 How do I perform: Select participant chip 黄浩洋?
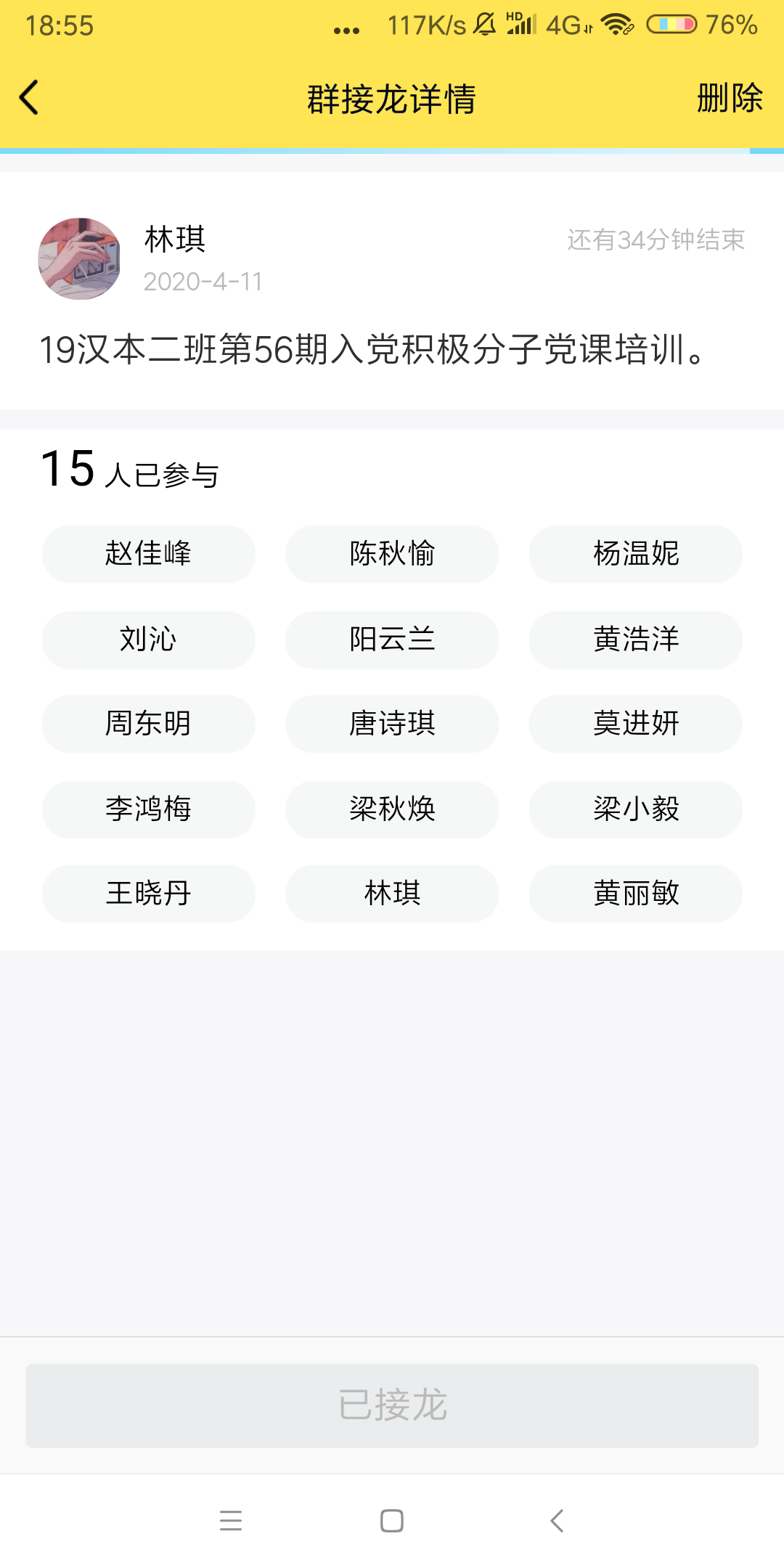(x=635, y=640)
